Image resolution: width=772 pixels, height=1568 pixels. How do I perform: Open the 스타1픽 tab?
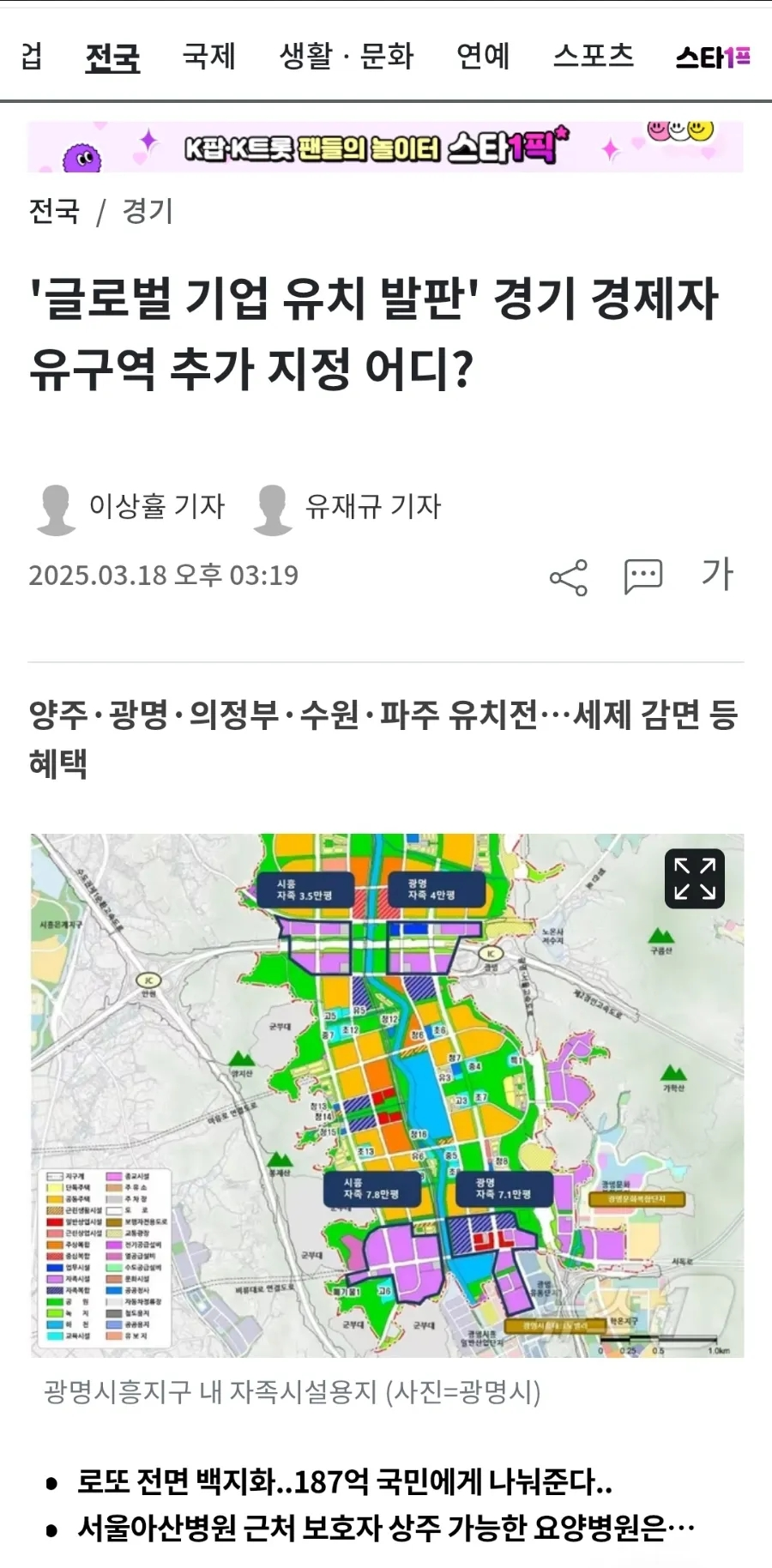[x=713, y=57]
